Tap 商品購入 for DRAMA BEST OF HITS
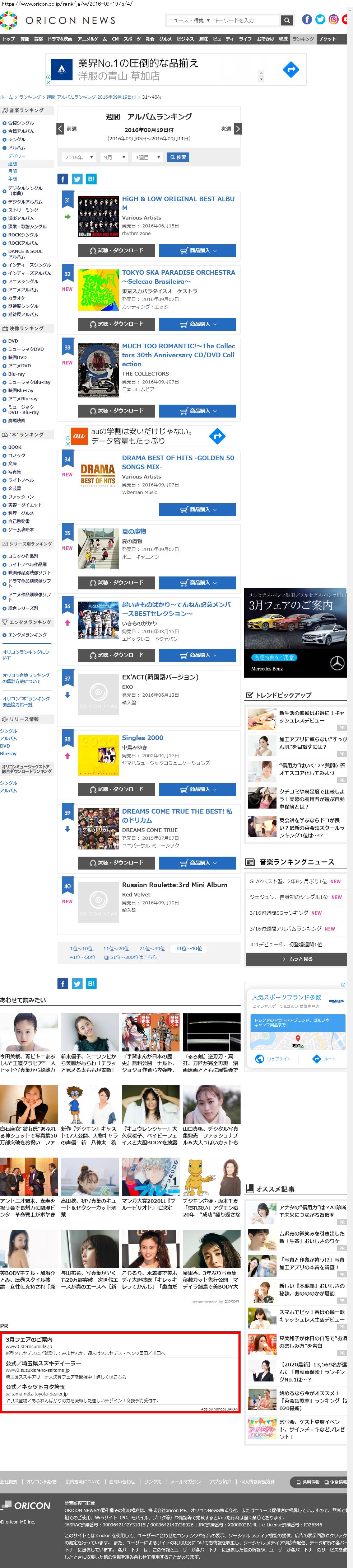The height and width of the screenshot is (1568, 353). pos(197,509)
